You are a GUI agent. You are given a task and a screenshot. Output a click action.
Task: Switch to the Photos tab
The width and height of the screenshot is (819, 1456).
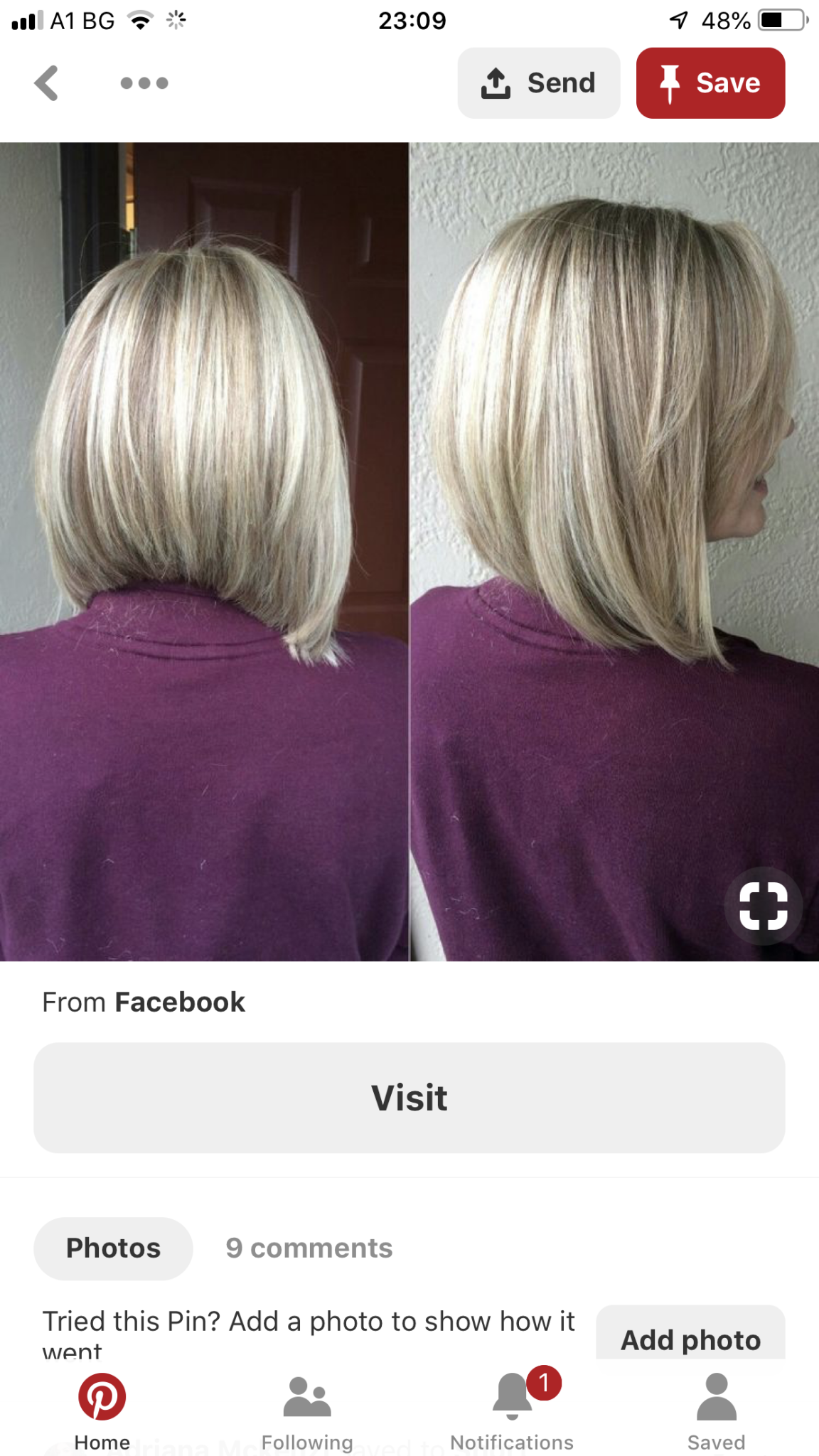(113, 1248)
